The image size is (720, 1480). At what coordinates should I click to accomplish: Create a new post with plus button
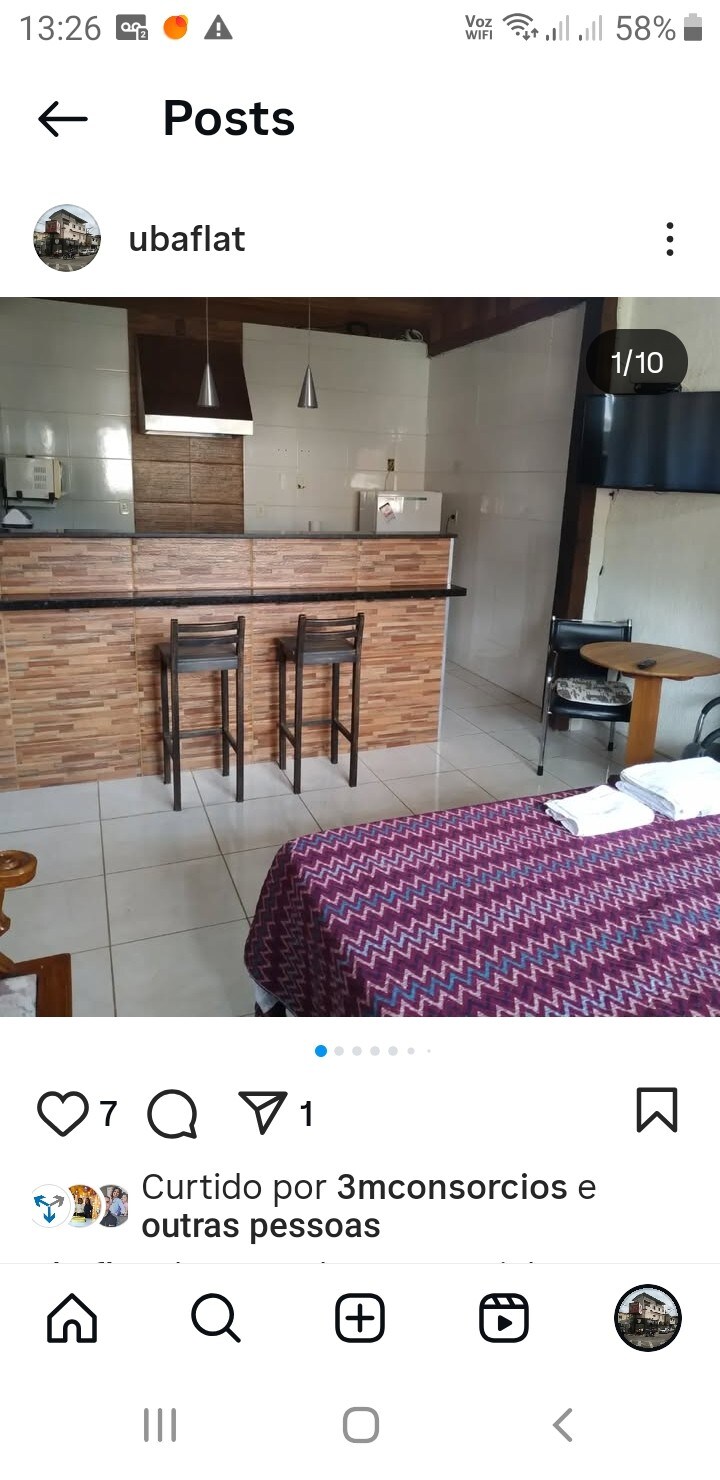tap(360, 1318)
